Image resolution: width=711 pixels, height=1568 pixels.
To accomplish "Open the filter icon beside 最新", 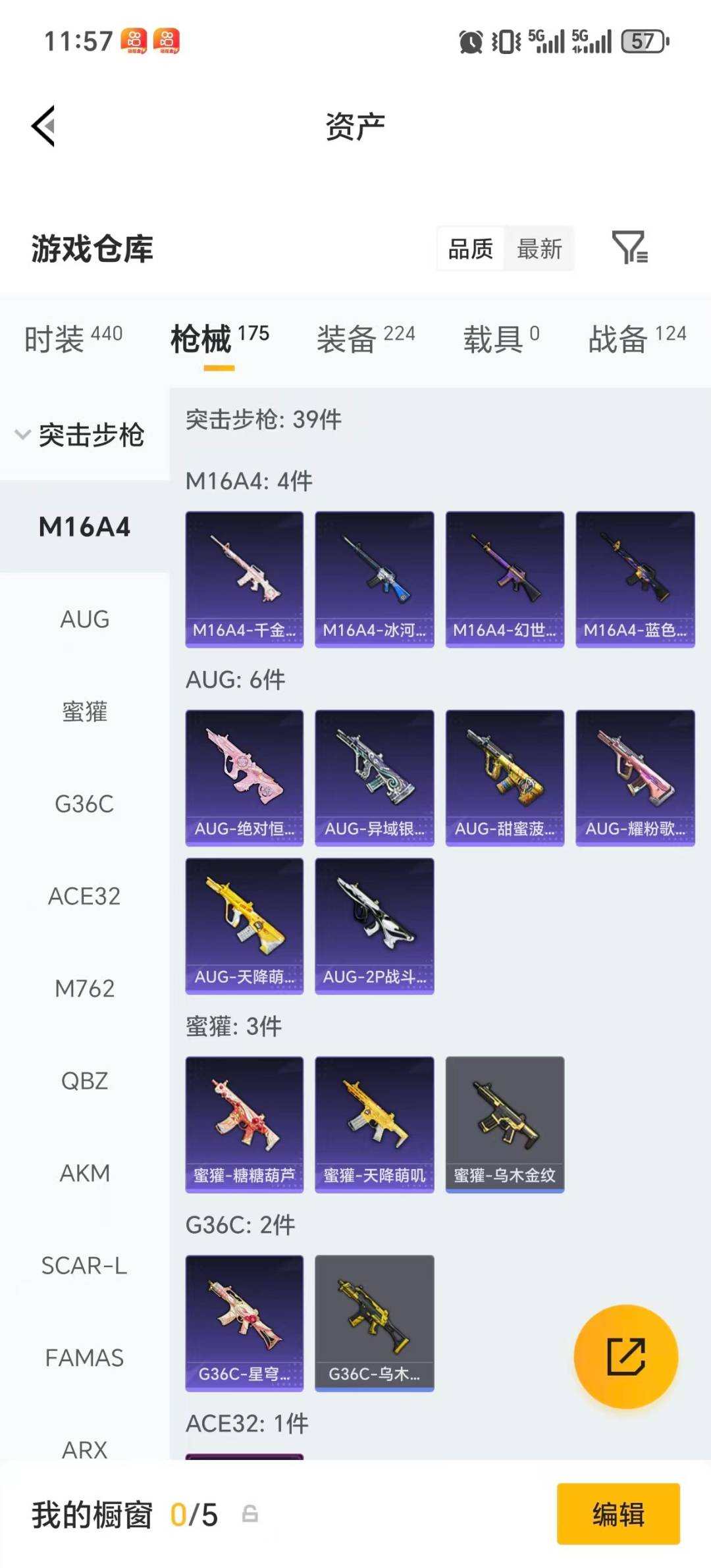I will pyautogui.click(x=629, y=248).
